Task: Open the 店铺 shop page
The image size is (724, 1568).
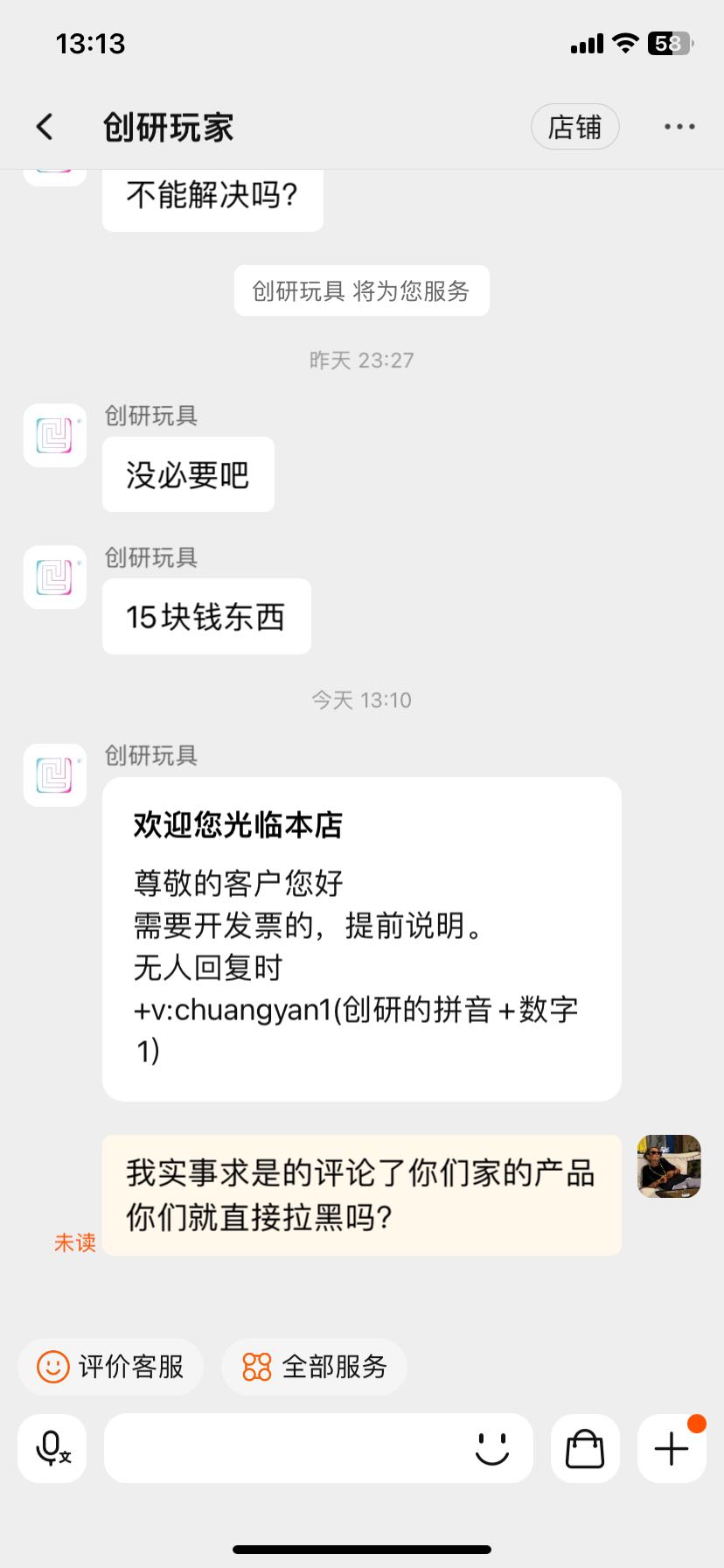Action: point(574,127)
